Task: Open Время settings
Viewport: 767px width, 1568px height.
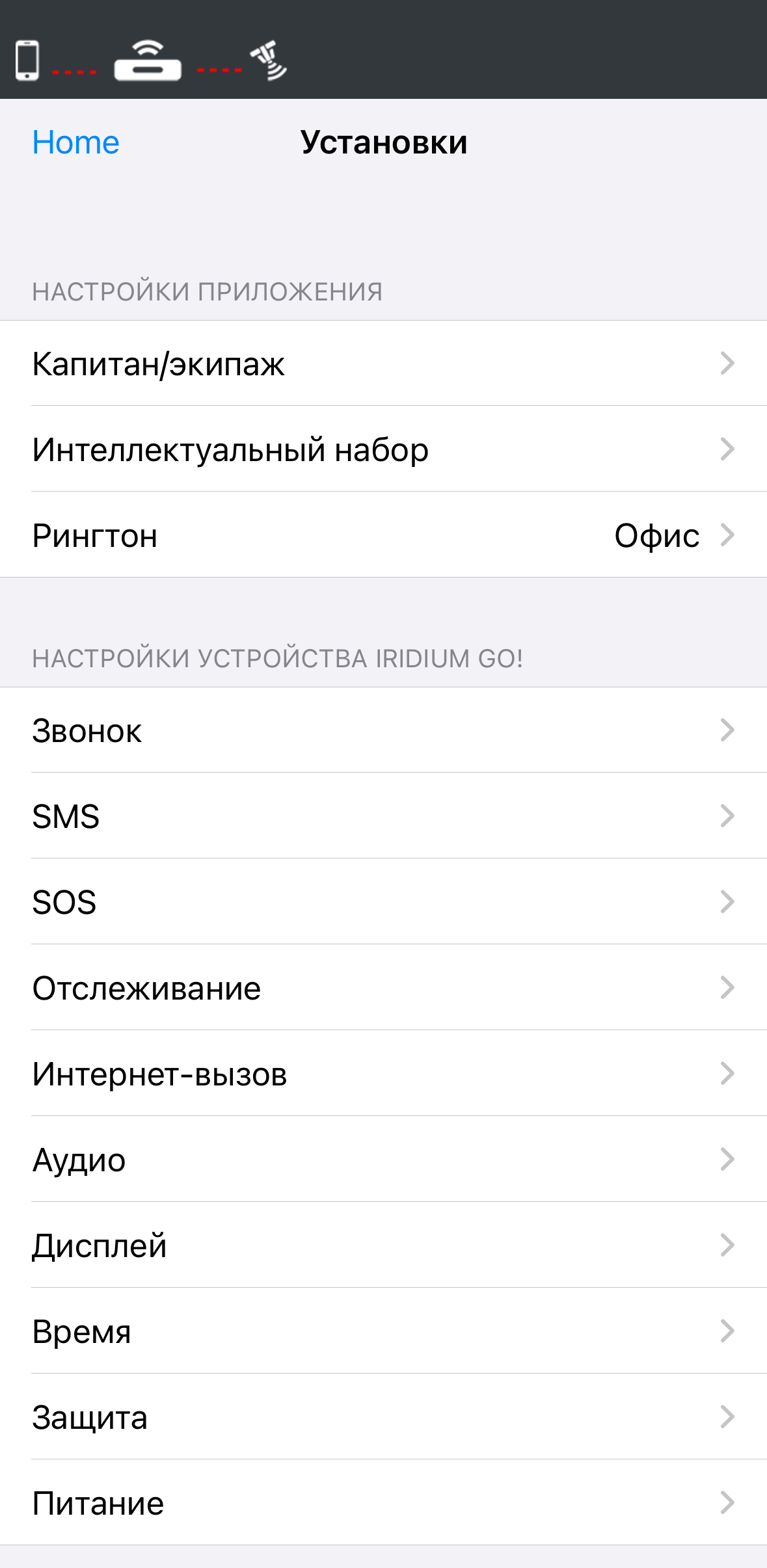Action: (383, 1331)
